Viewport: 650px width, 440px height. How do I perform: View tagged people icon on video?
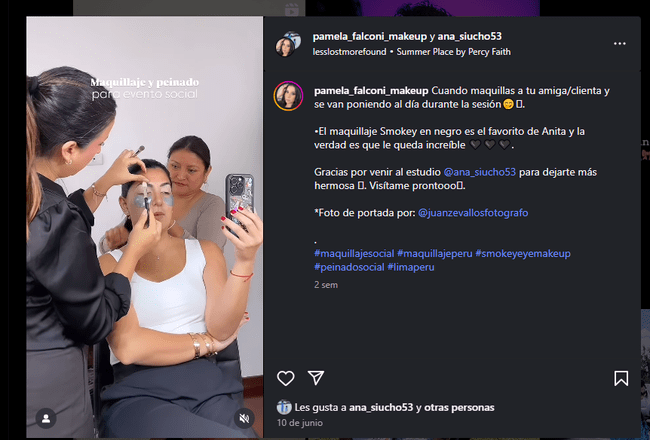click(45, 417)
